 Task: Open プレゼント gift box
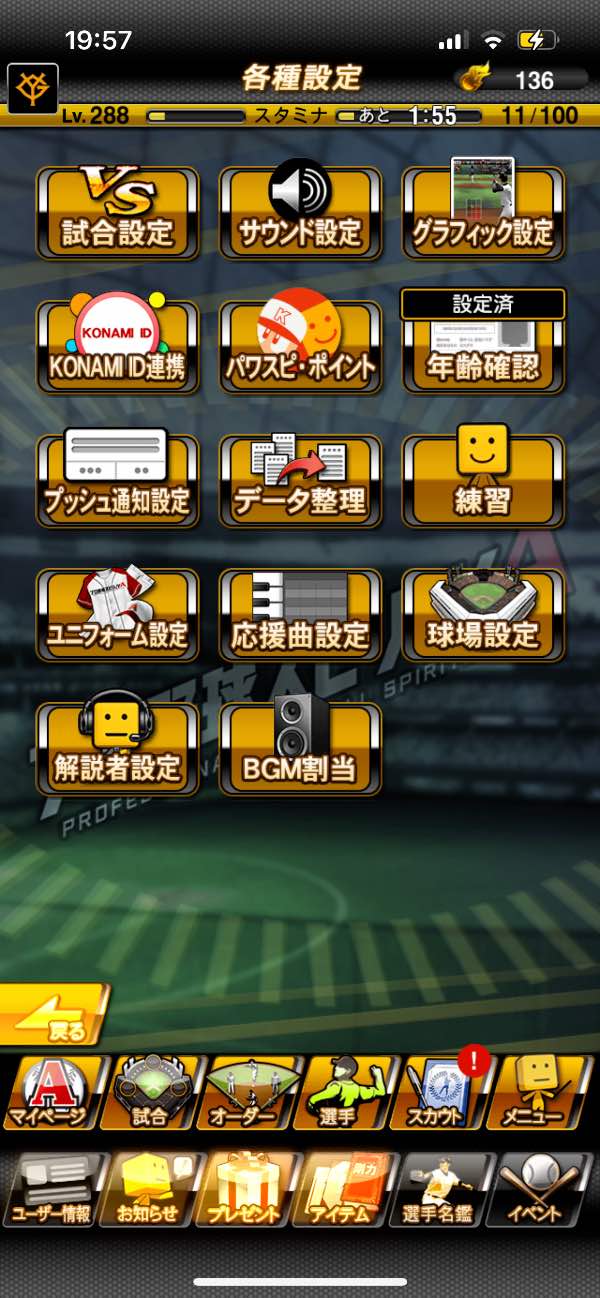point(245,1190)
